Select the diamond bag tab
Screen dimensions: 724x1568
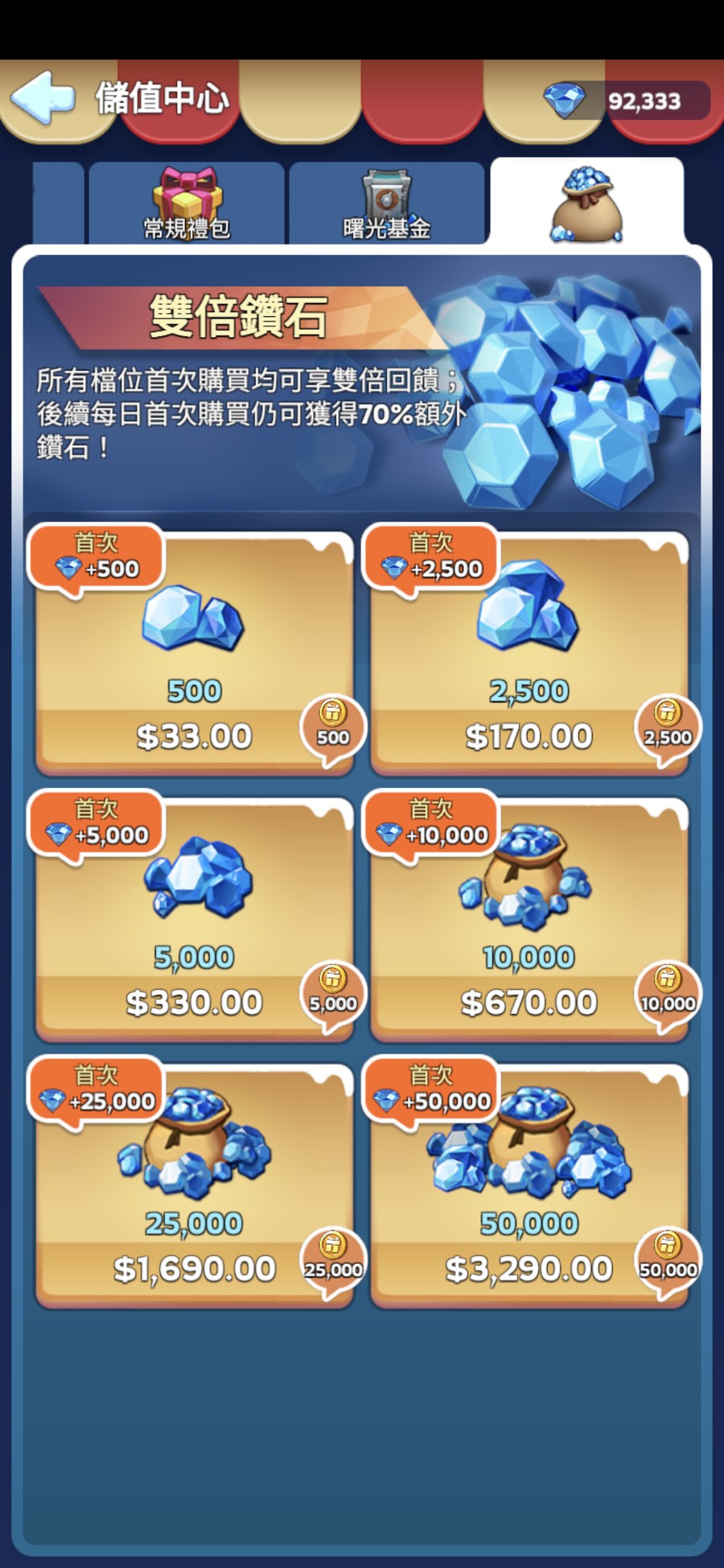[x=587, y=204]
